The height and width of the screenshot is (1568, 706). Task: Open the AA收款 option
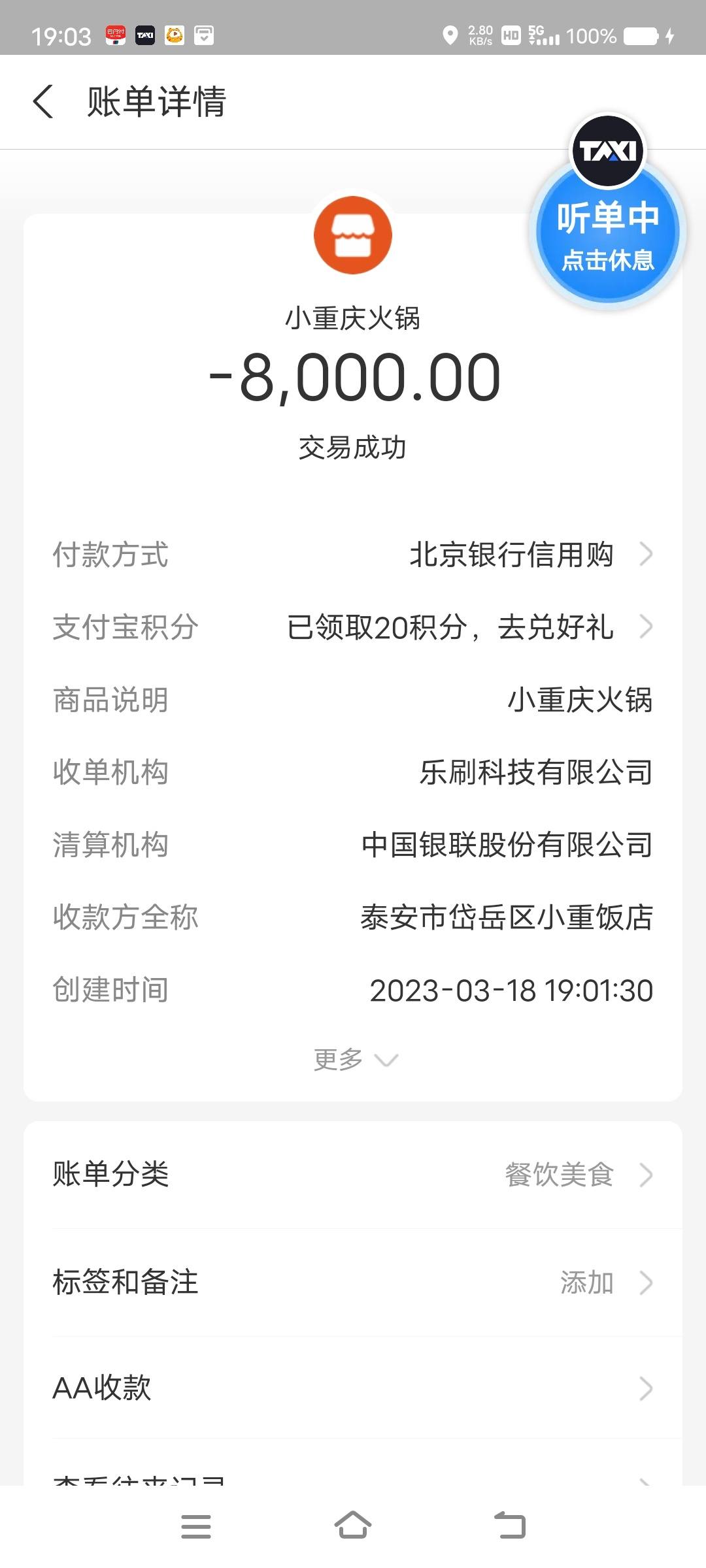point(353,1388)
